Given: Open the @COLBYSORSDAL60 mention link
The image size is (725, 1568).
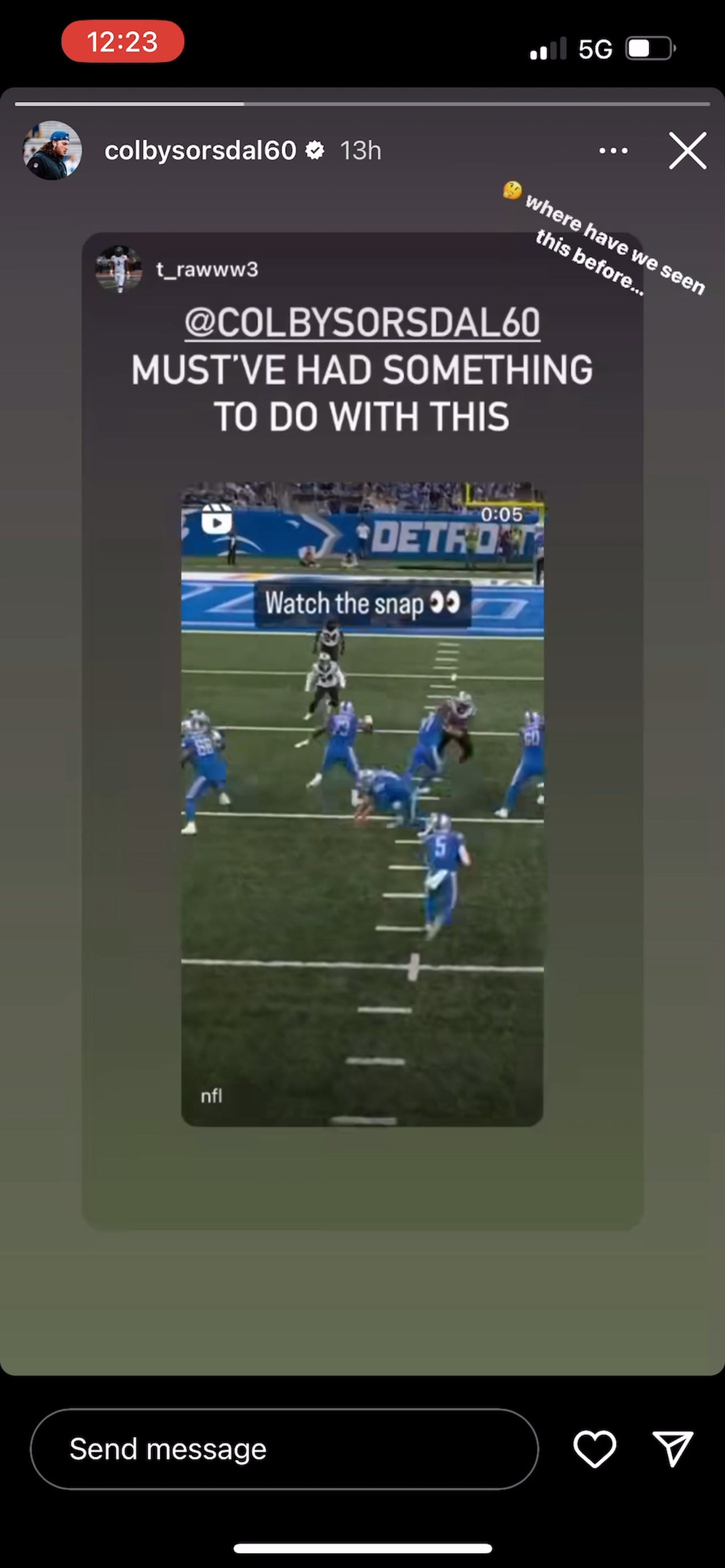Looking at the screenshot, I should coord(362,323).
